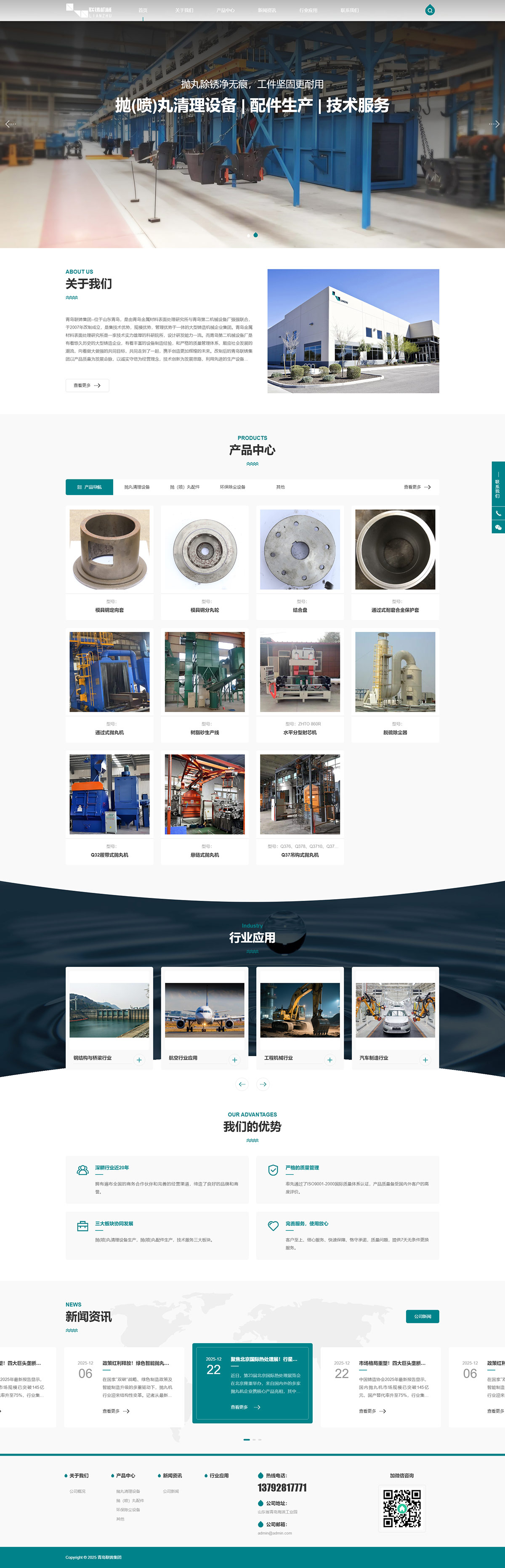Tap the WeChat icon on the side bar
505x1568 pixels.
pos(498,527)
